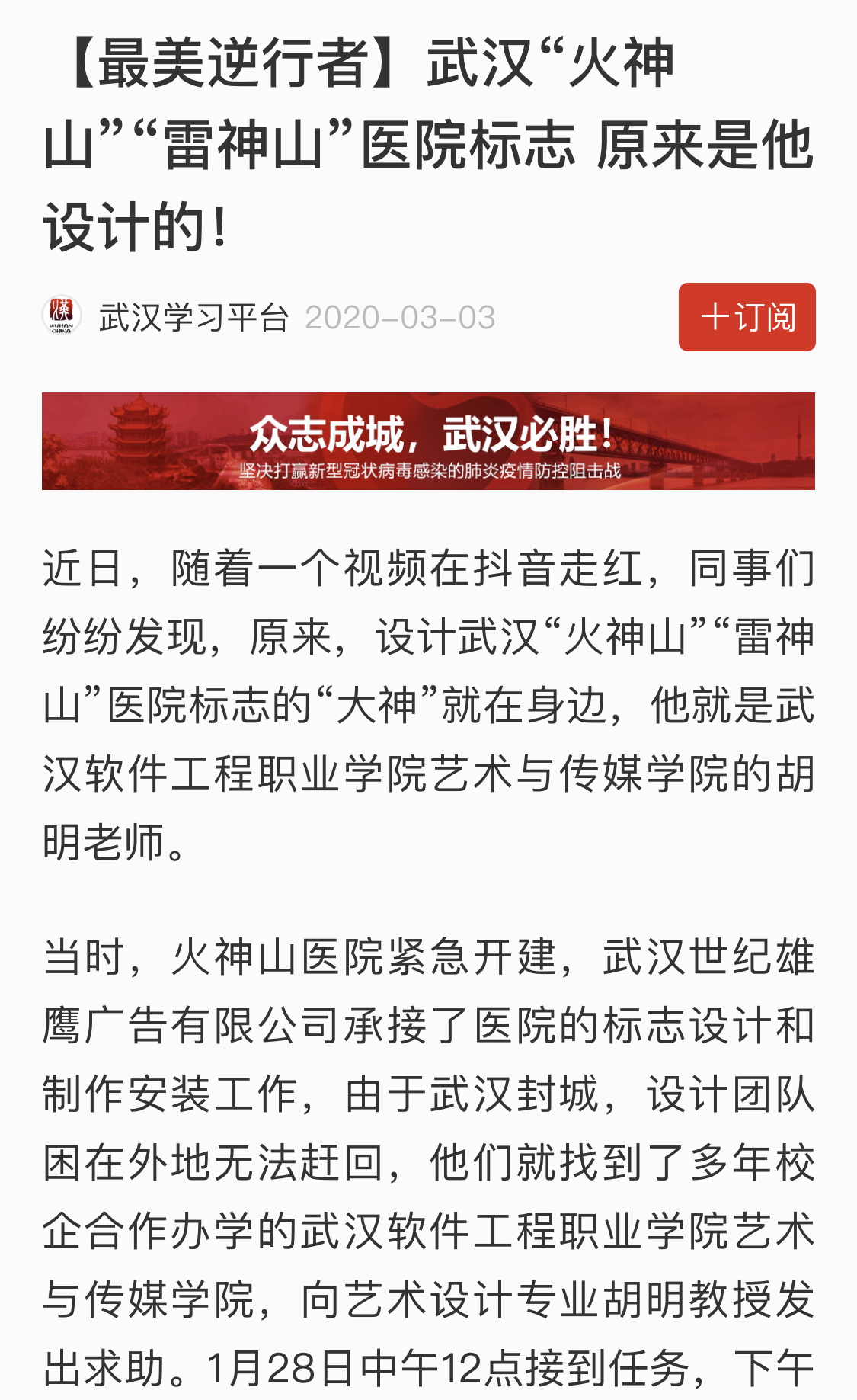Subscribe with the 订阅 button
The height and width of the screenshot is (1400, 857).
pyautogui.click(x=747, y=317)
